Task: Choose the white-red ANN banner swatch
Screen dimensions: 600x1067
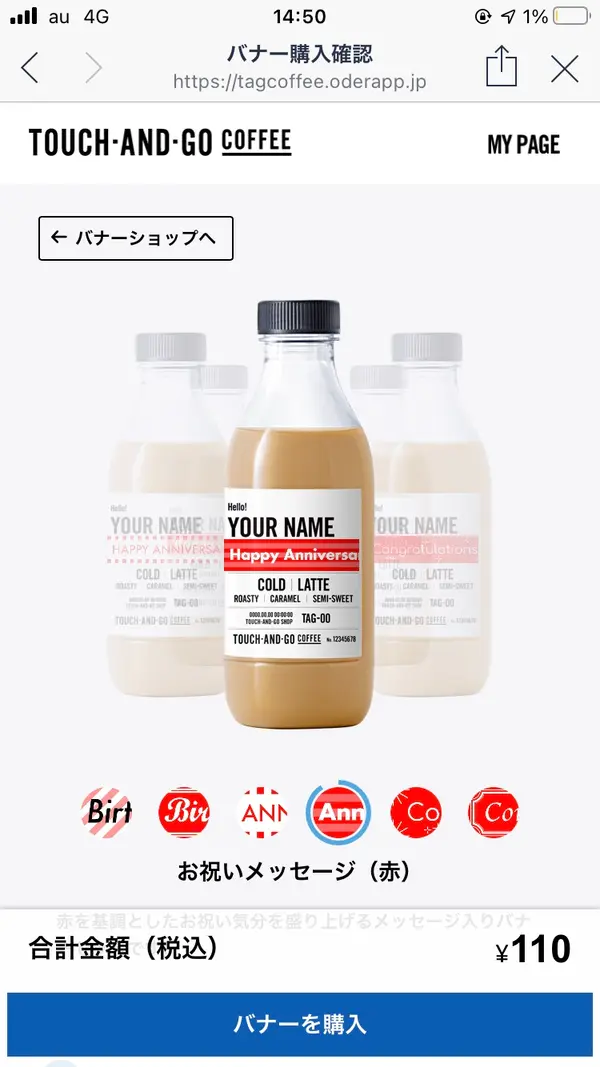Action: coord(262,810)
